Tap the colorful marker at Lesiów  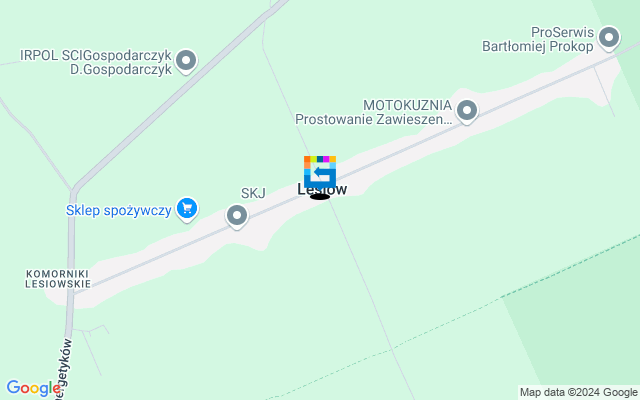[x=320, y=172]
